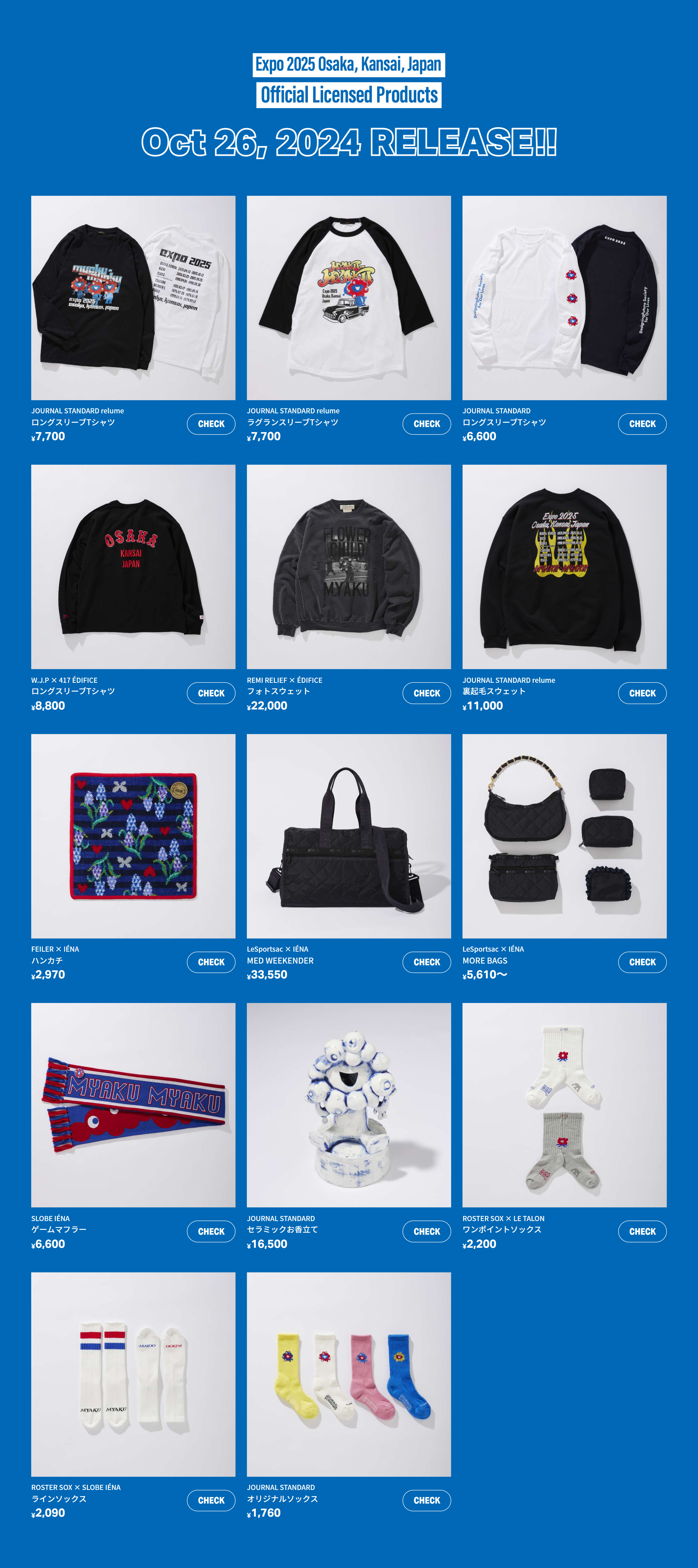Tap CHECK for the MED WEEKENDER bag

[x=426, y=962]
